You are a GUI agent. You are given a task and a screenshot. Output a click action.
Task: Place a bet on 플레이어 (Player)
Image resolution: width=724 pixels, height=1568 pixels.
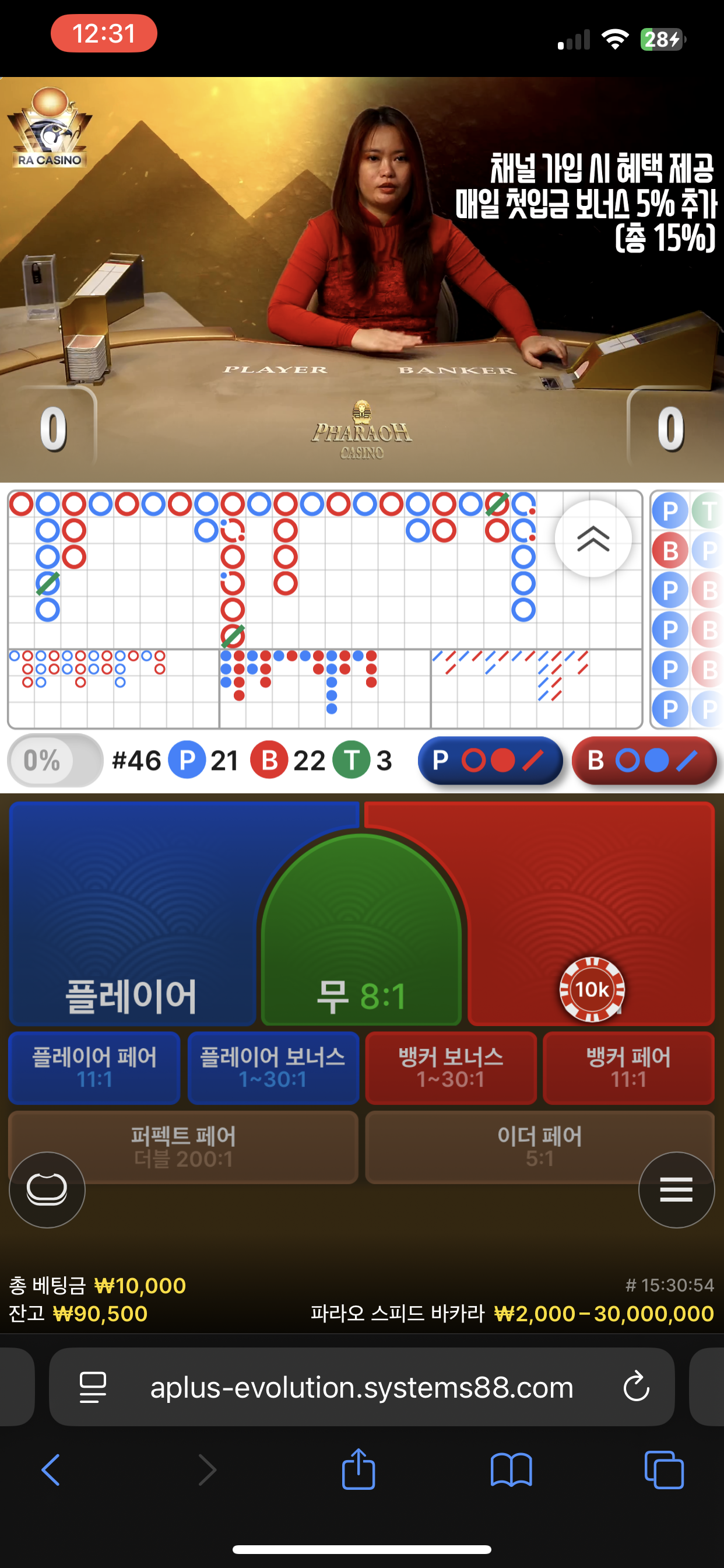click(131, 913)
